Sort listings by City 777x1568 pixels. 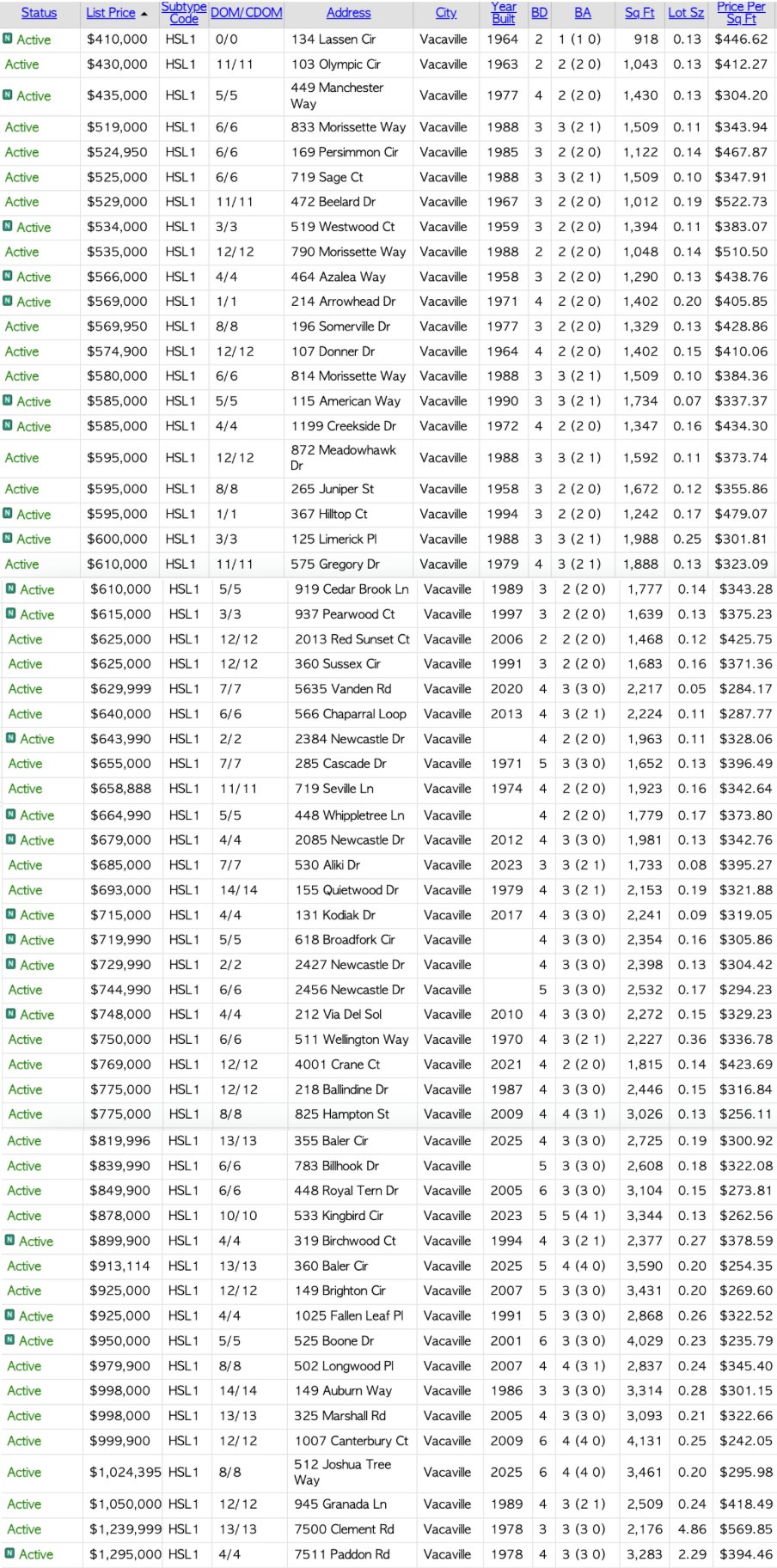tap(446, 13)
